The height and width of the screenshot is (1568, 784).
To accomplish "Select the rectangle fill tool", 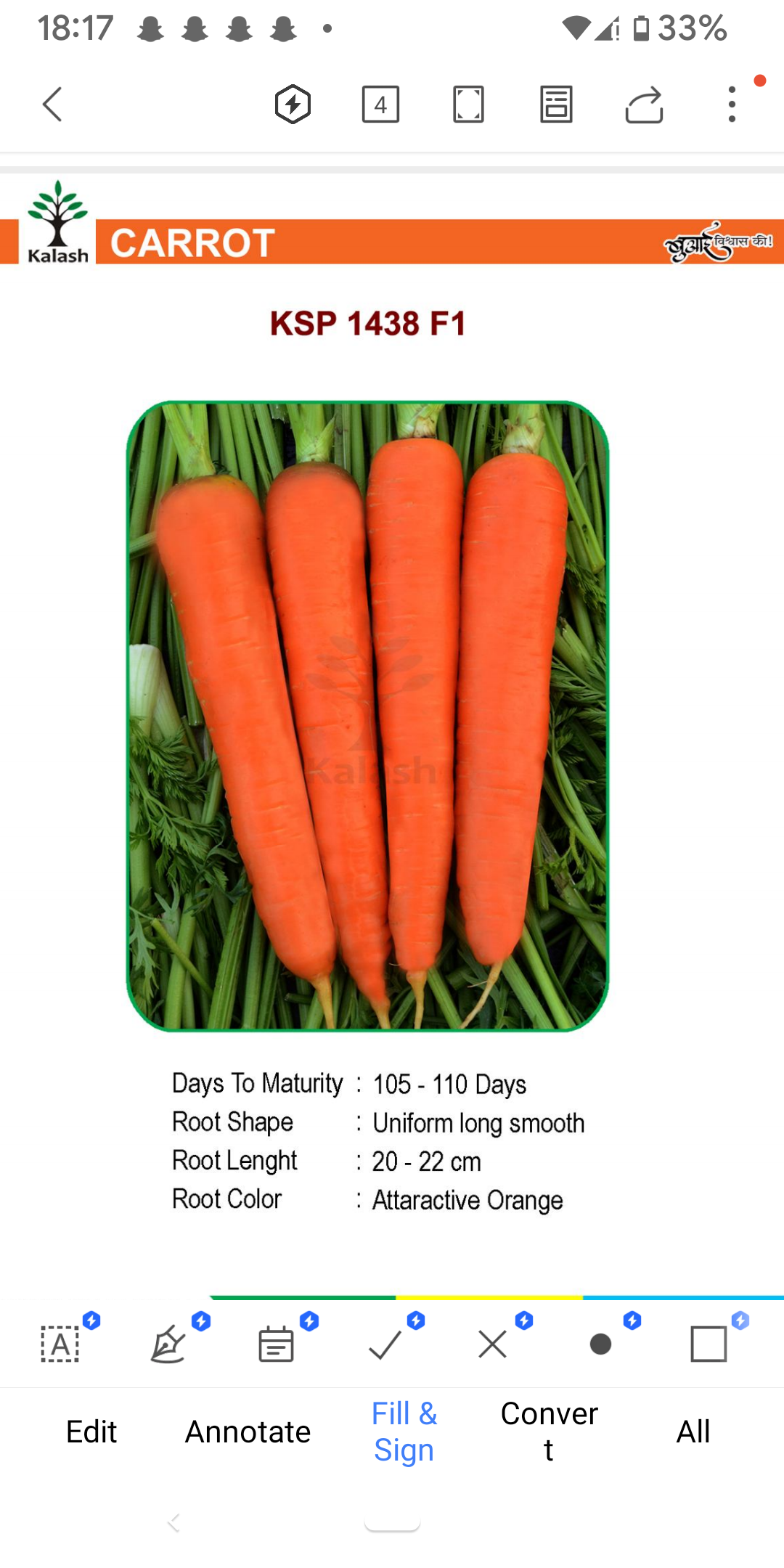I will tap(709, 1344).
